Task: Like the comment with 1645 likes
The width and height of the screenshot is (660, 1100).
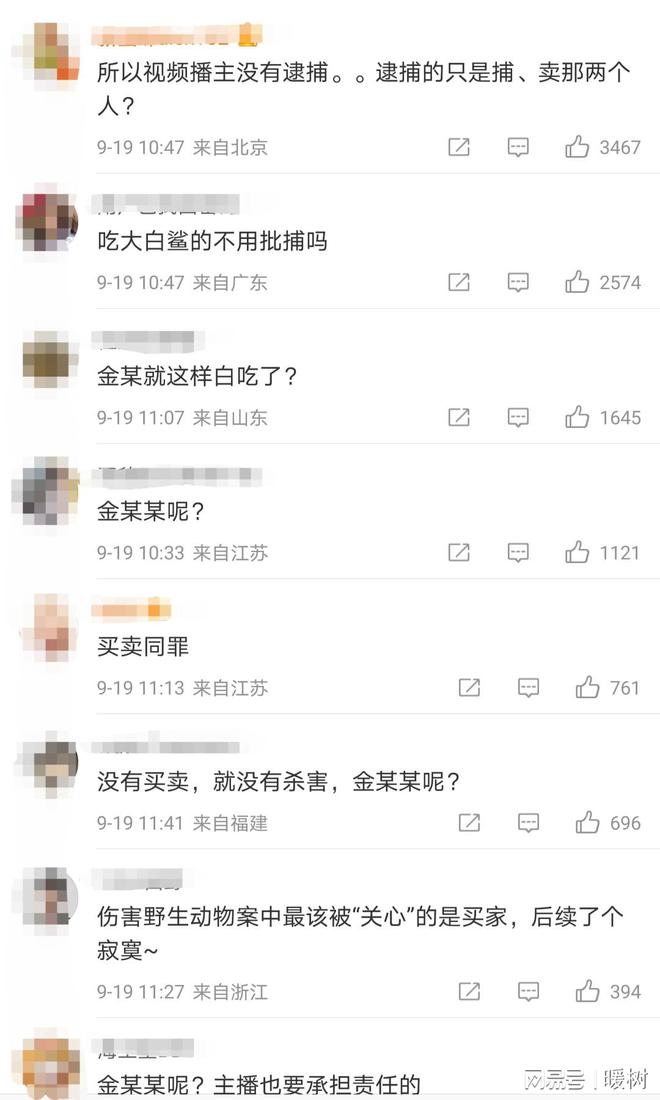Action: (577, 417)
